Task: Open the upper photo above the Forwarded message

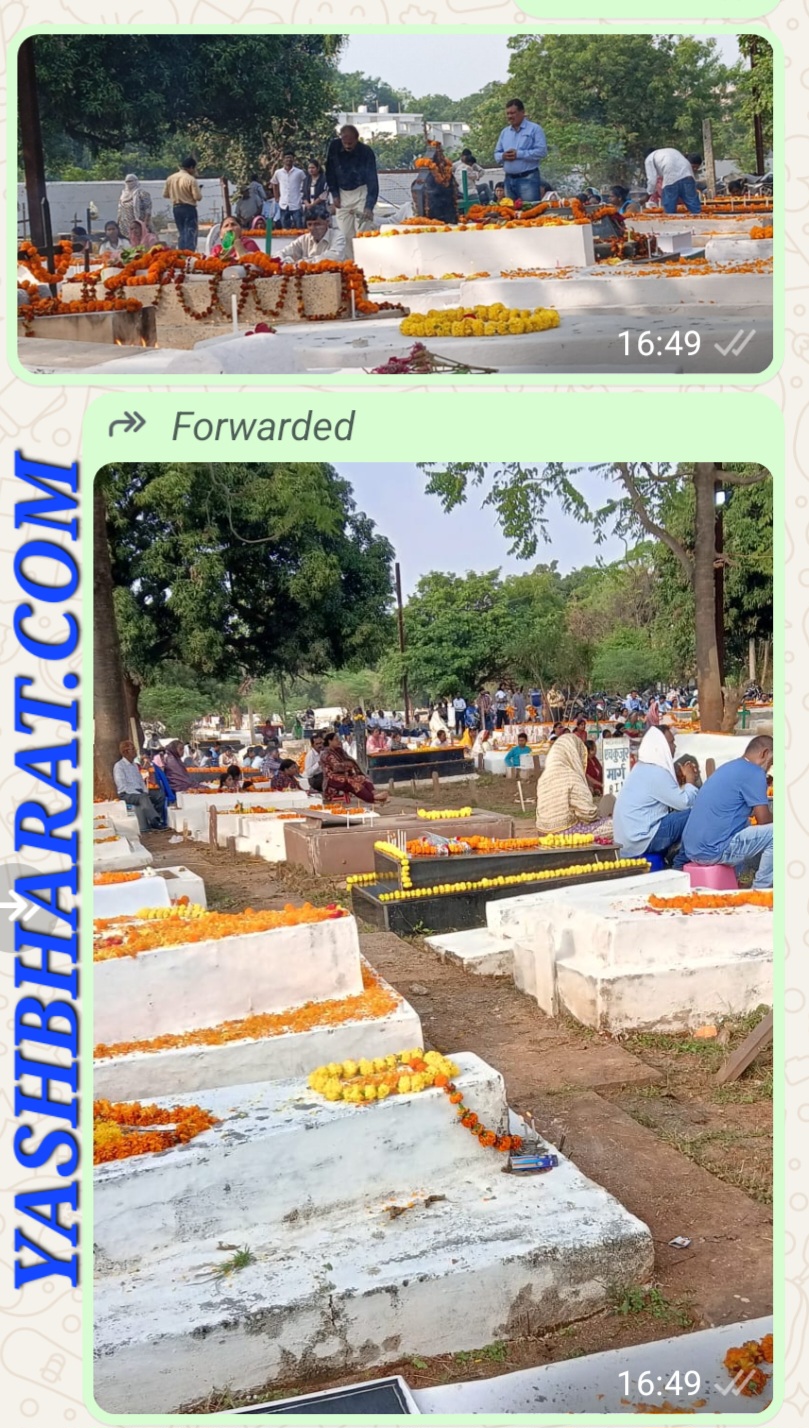Action: coord(394,204)
